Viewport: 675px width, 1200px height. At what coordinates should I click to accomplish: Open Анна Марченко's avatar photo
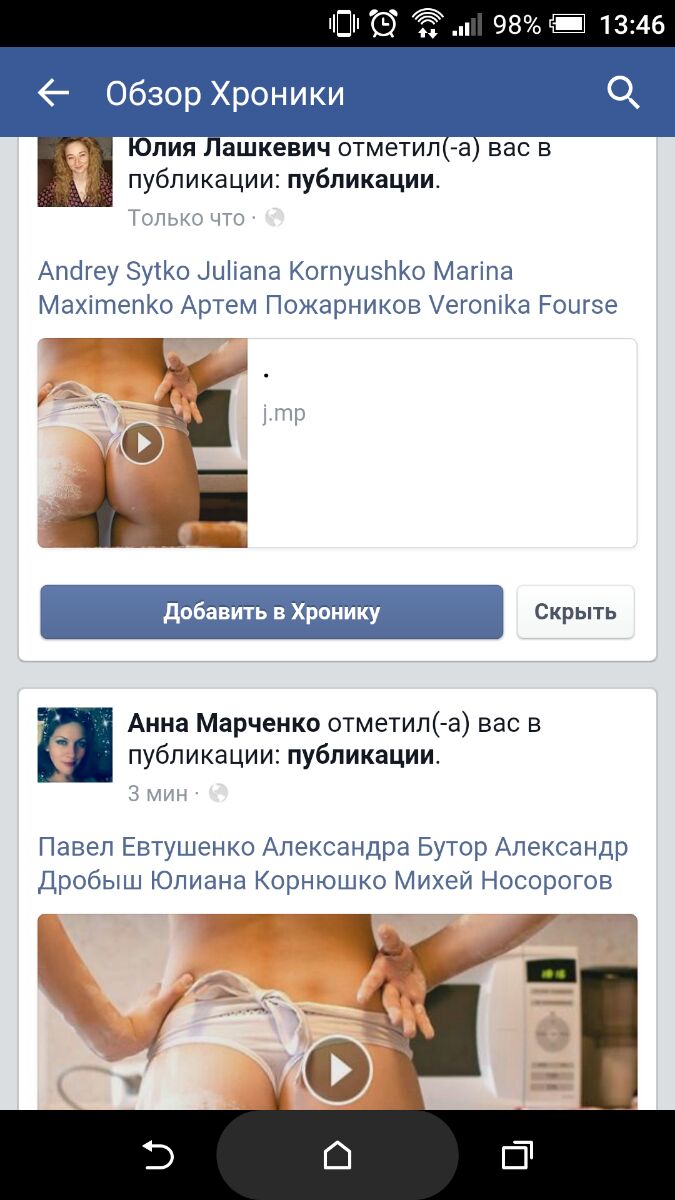75,745
